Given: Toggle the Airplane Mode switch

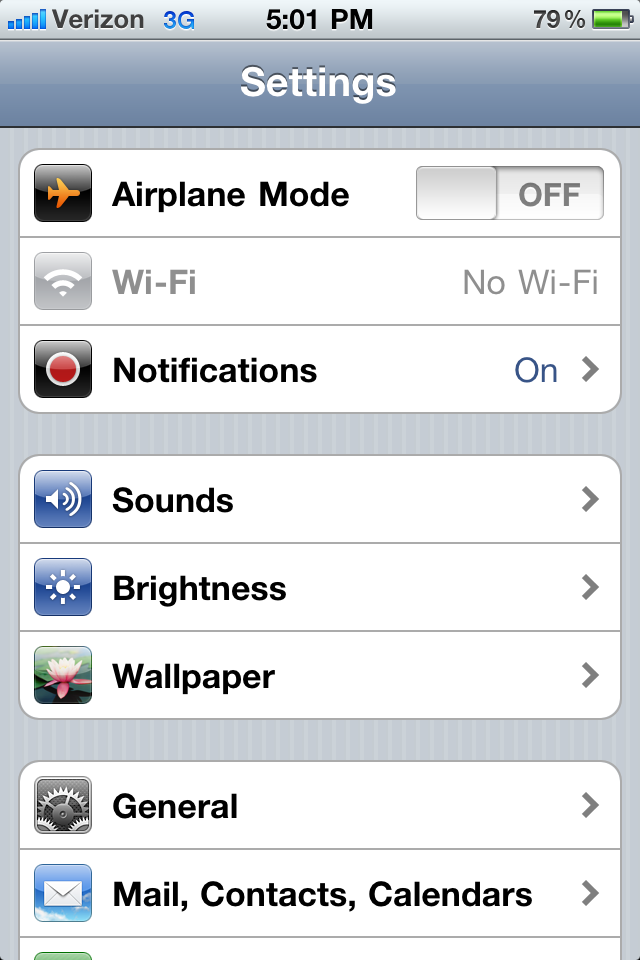Looking at the screenshot, I should [509, 193].
